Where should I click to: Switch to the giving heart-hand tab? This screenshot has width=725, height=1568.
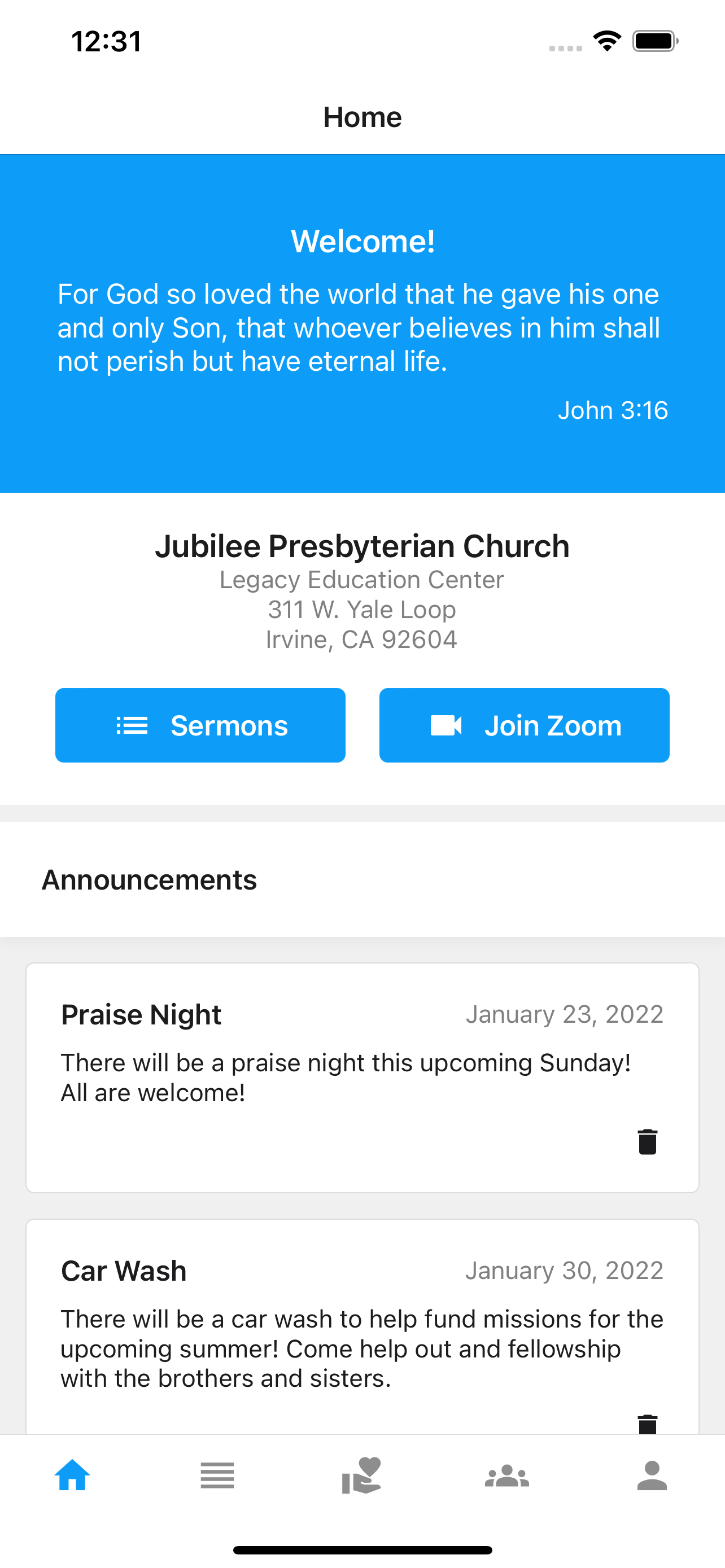362,1475
